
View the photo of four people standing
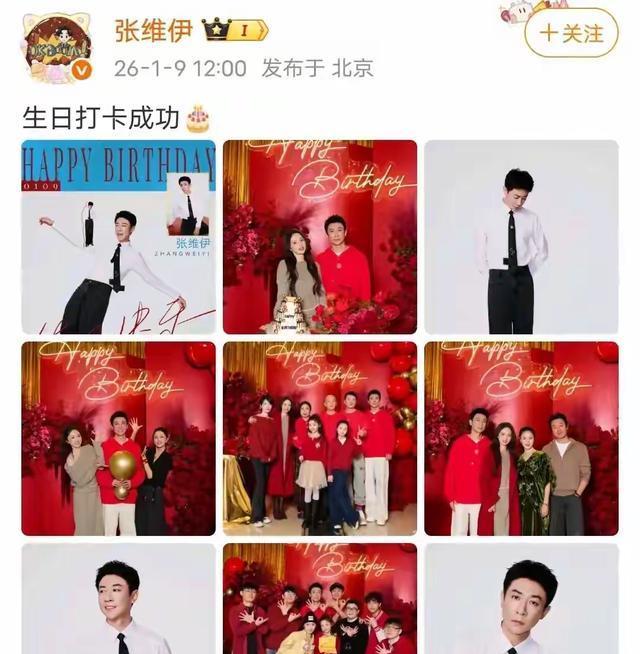521,439
